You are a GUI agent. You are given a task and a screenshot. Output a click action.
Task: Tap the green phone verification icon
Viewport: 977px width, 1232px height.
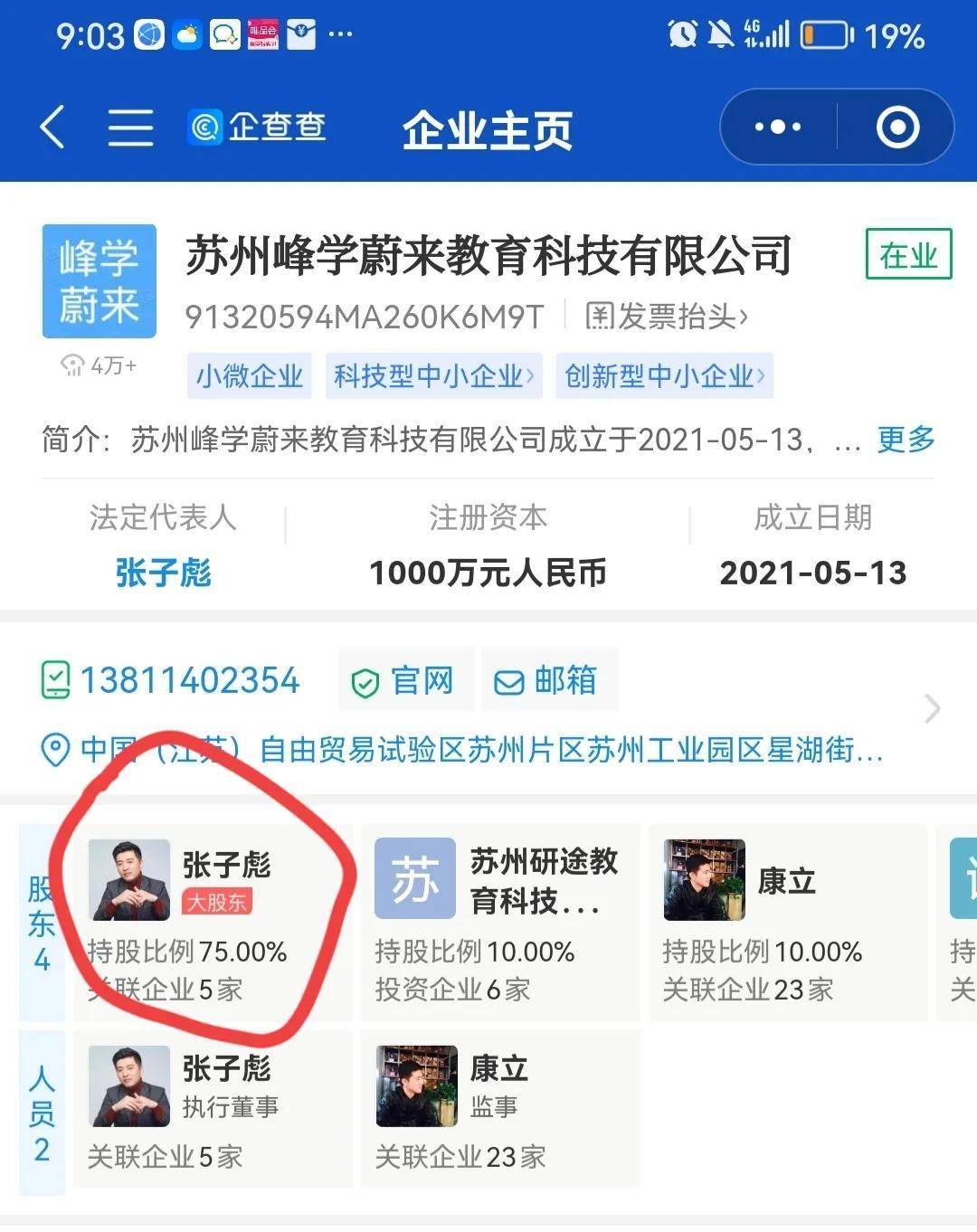pyautogui.click(x=56, y=679)
